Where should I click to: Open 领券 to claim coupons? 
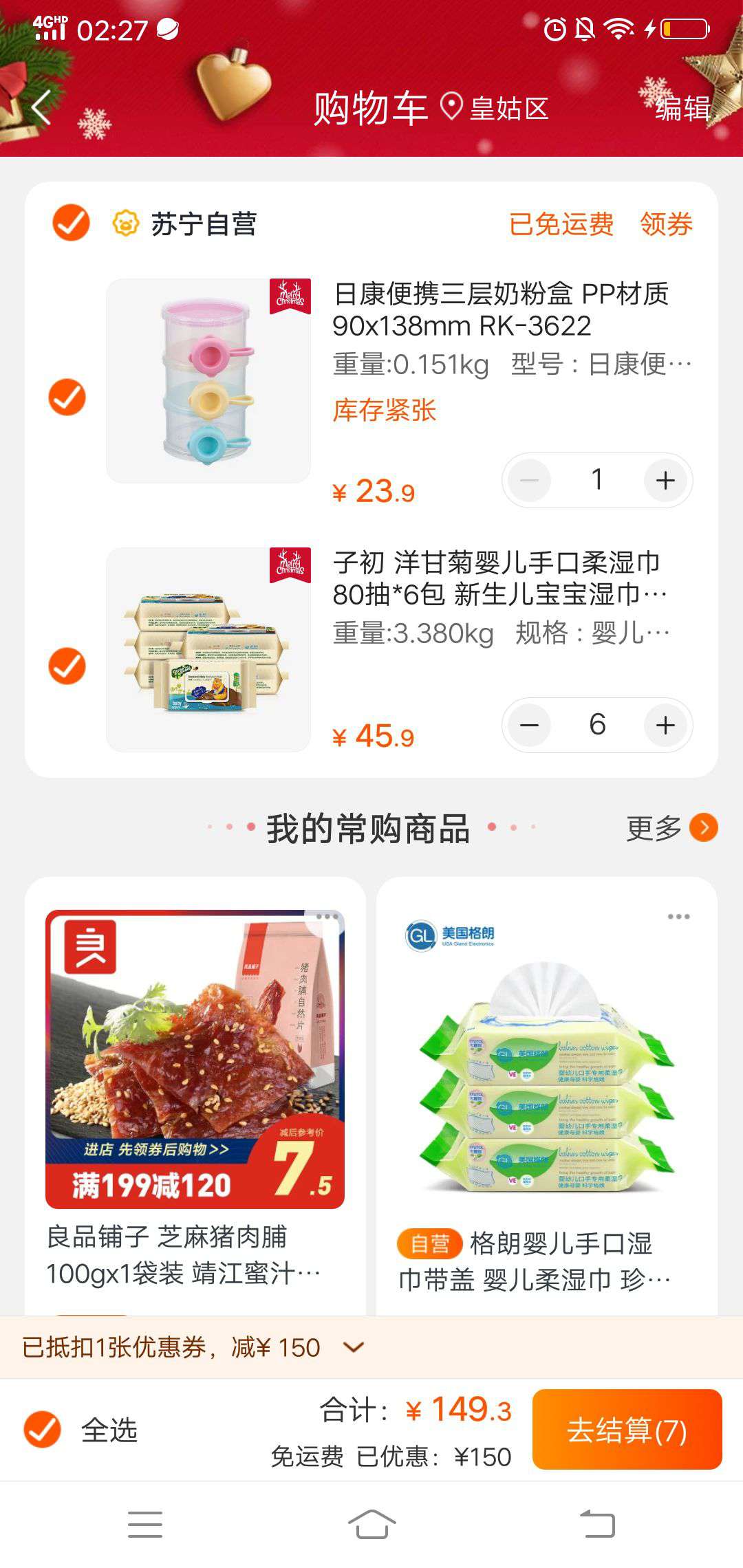click(x=665, y=224)
